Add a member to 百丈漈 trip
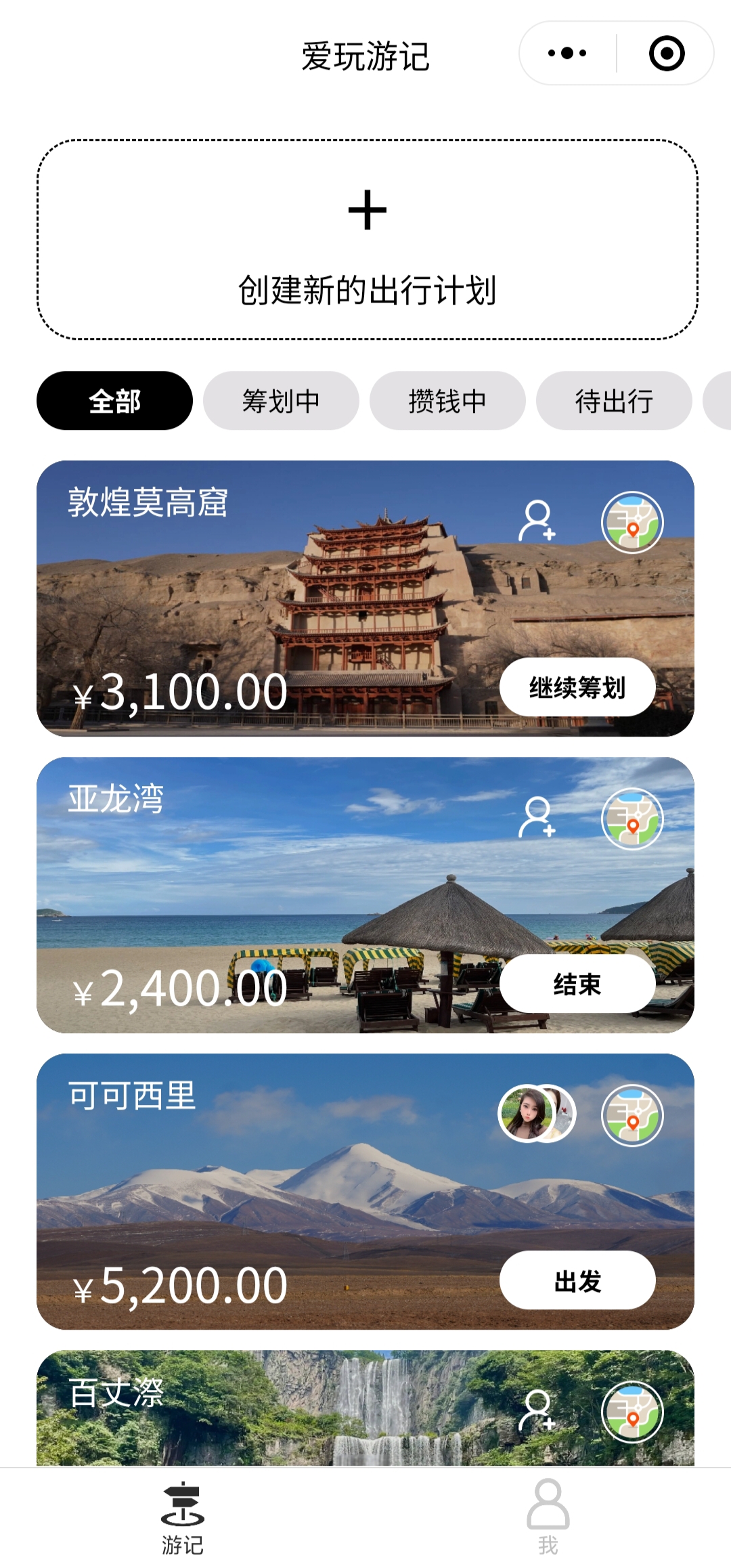Screen dimensions: 731x1568 537,1411
